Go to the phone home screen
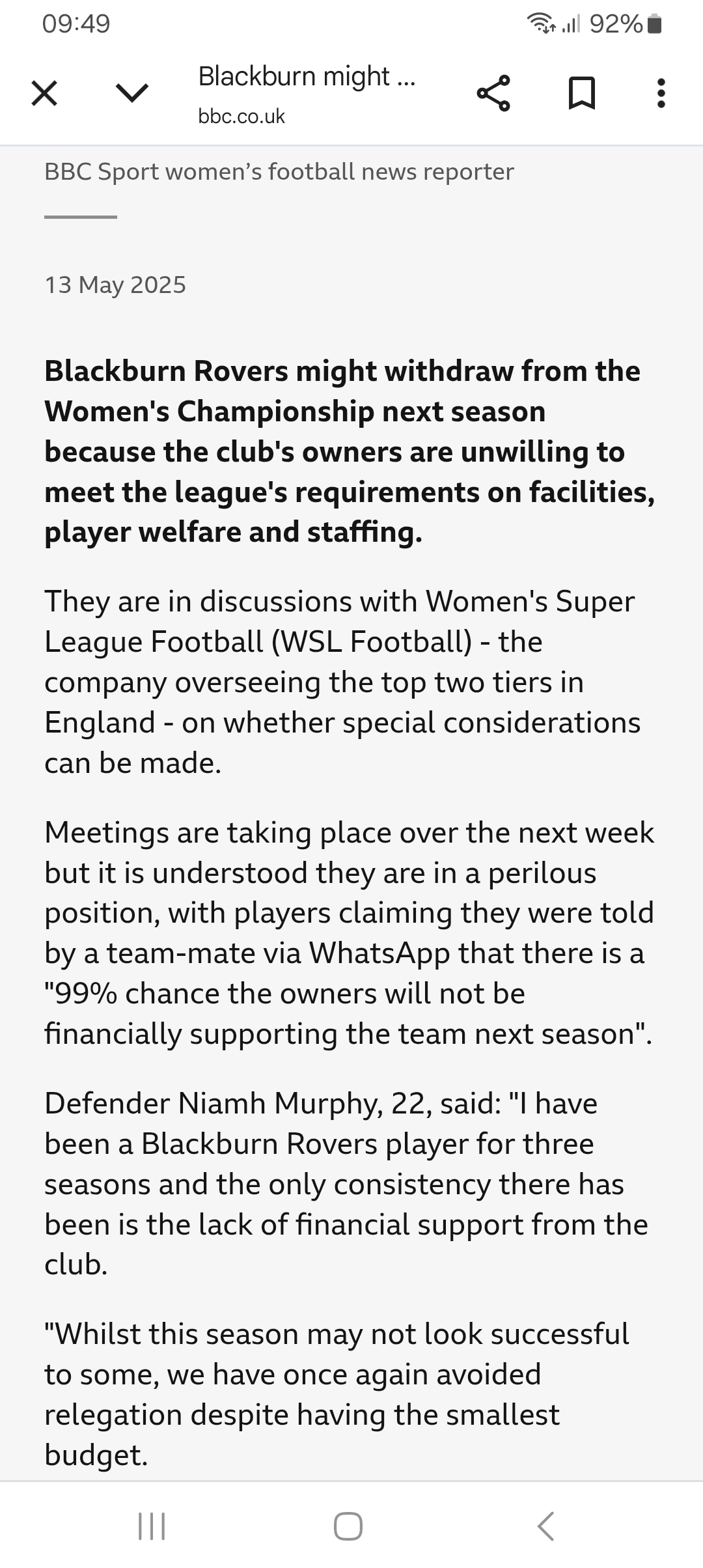This screenshot has height=1568, width=703. (x=348, y=1526)
